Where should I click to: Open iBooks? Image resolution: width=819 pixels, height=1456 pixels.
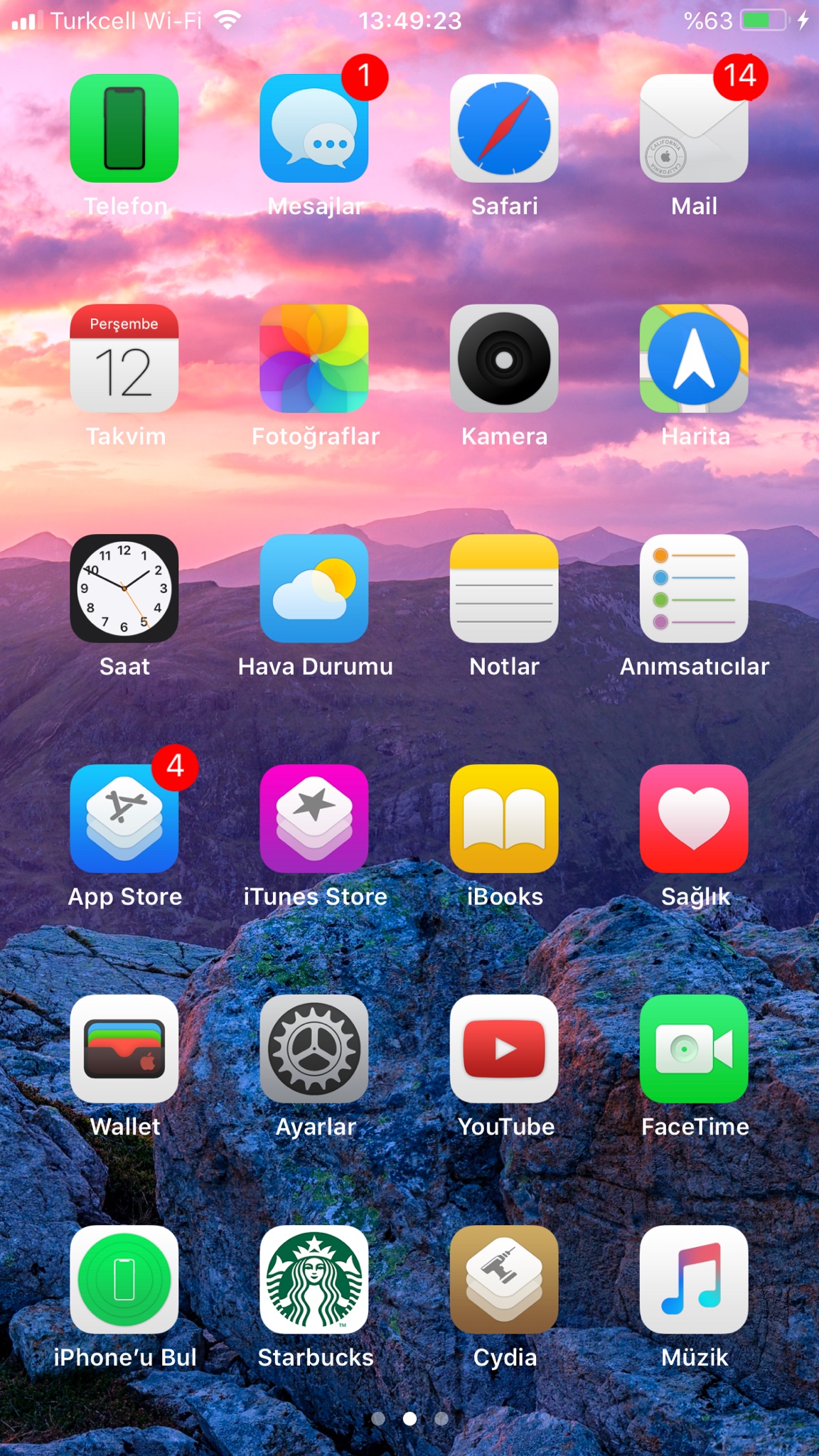pyautogui.click(x=504, y=819)
